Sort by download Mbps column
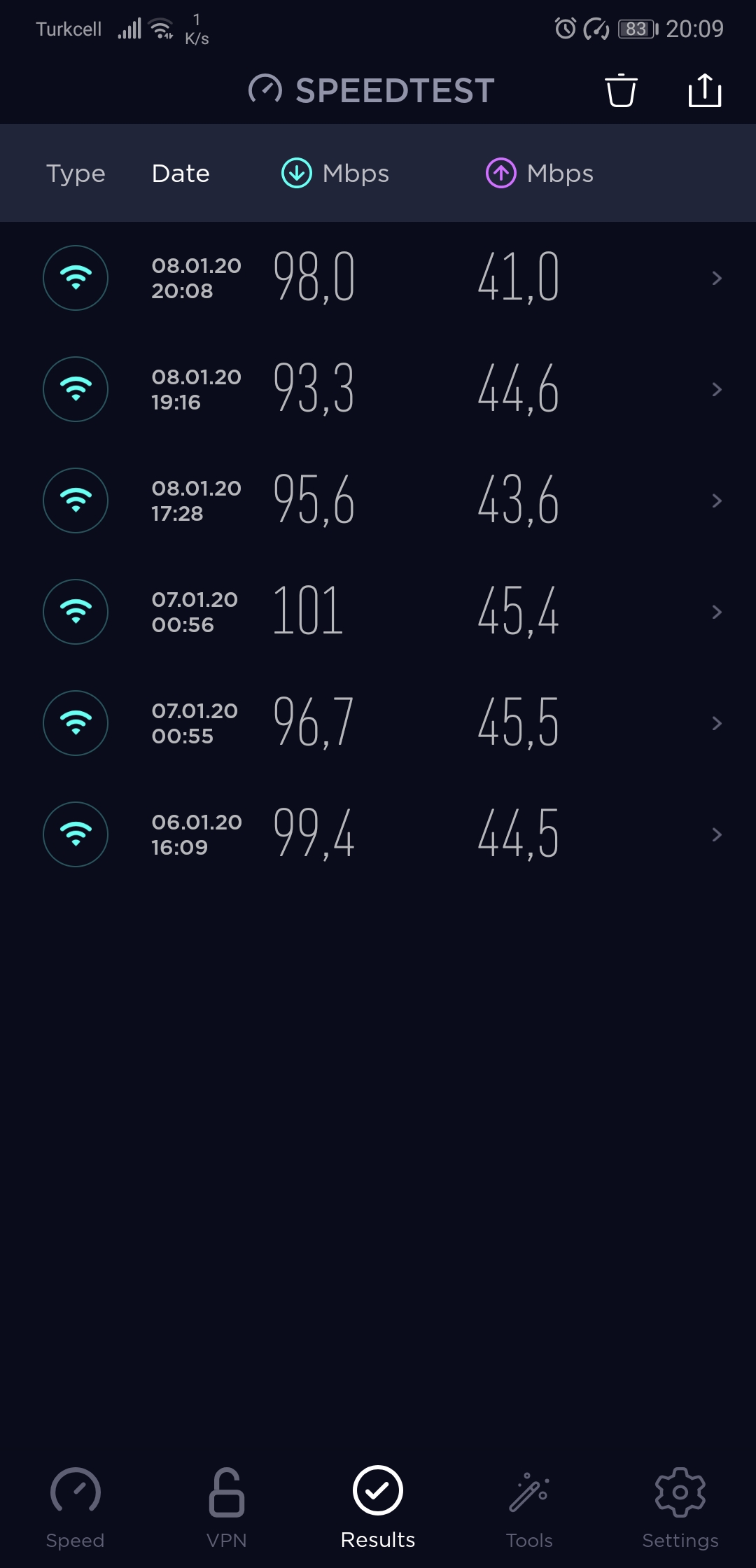The width and height of the screenshot is (756, 1568). coord(335,174)
